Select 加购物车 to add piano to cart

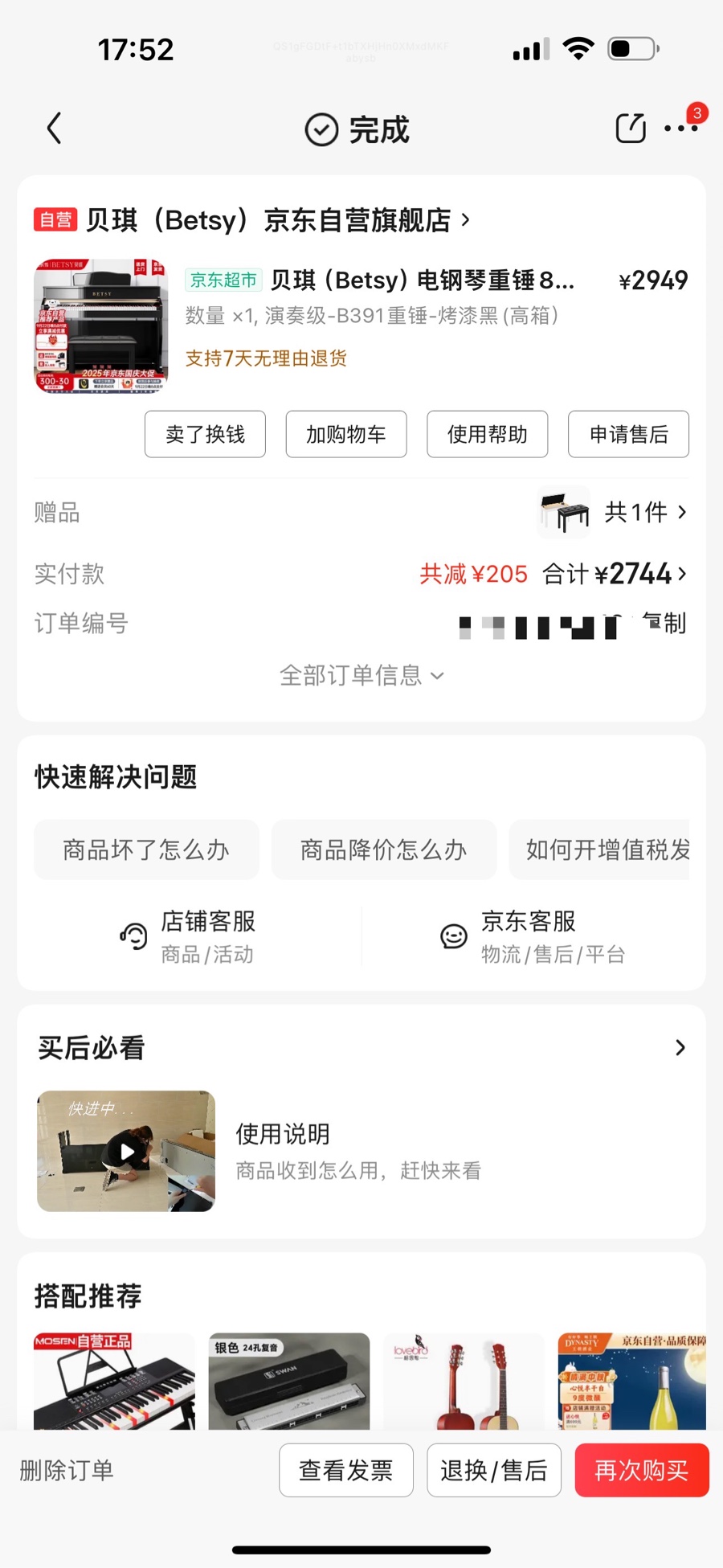[346, 434]
